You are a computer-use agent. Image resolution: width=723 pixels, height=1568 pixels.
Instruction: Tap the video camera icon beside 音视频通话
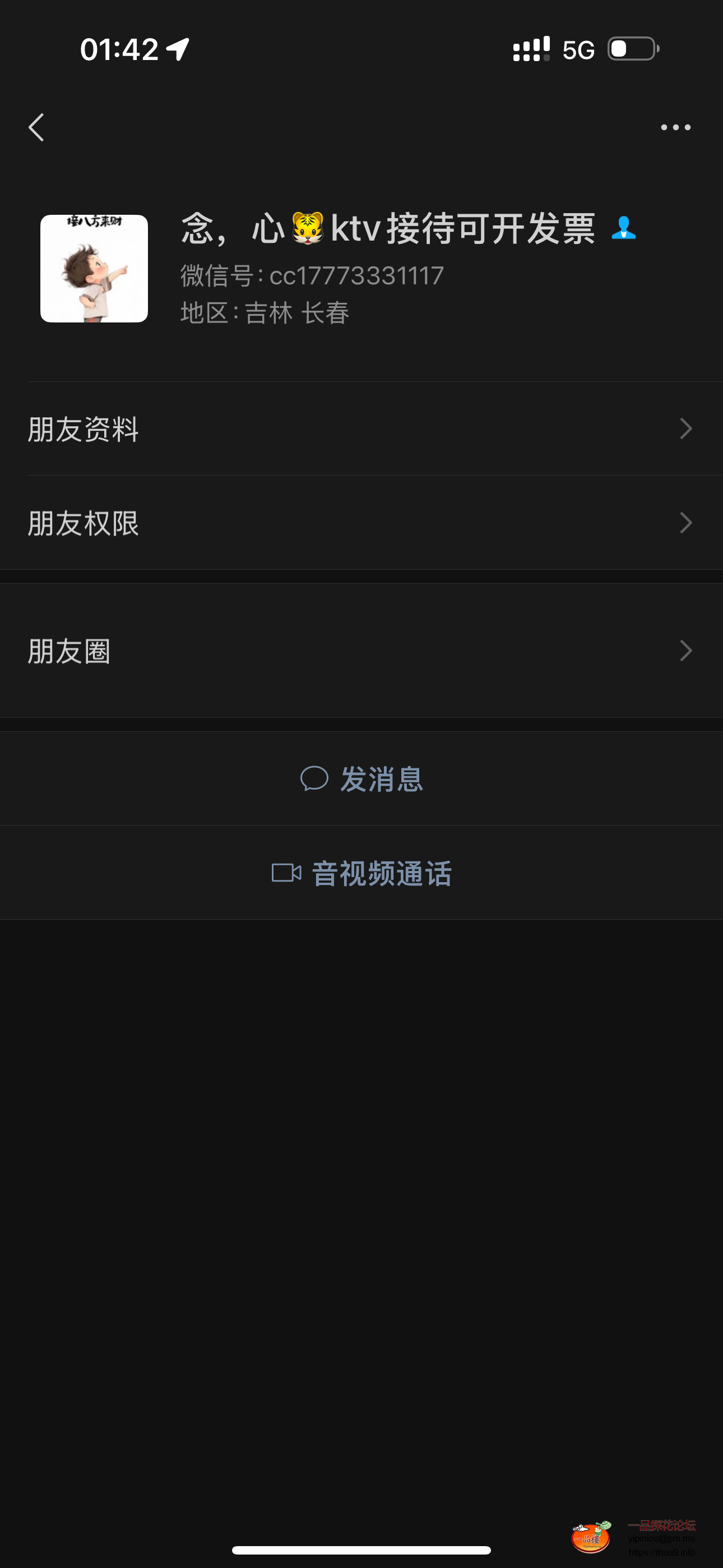pos(286,873)
